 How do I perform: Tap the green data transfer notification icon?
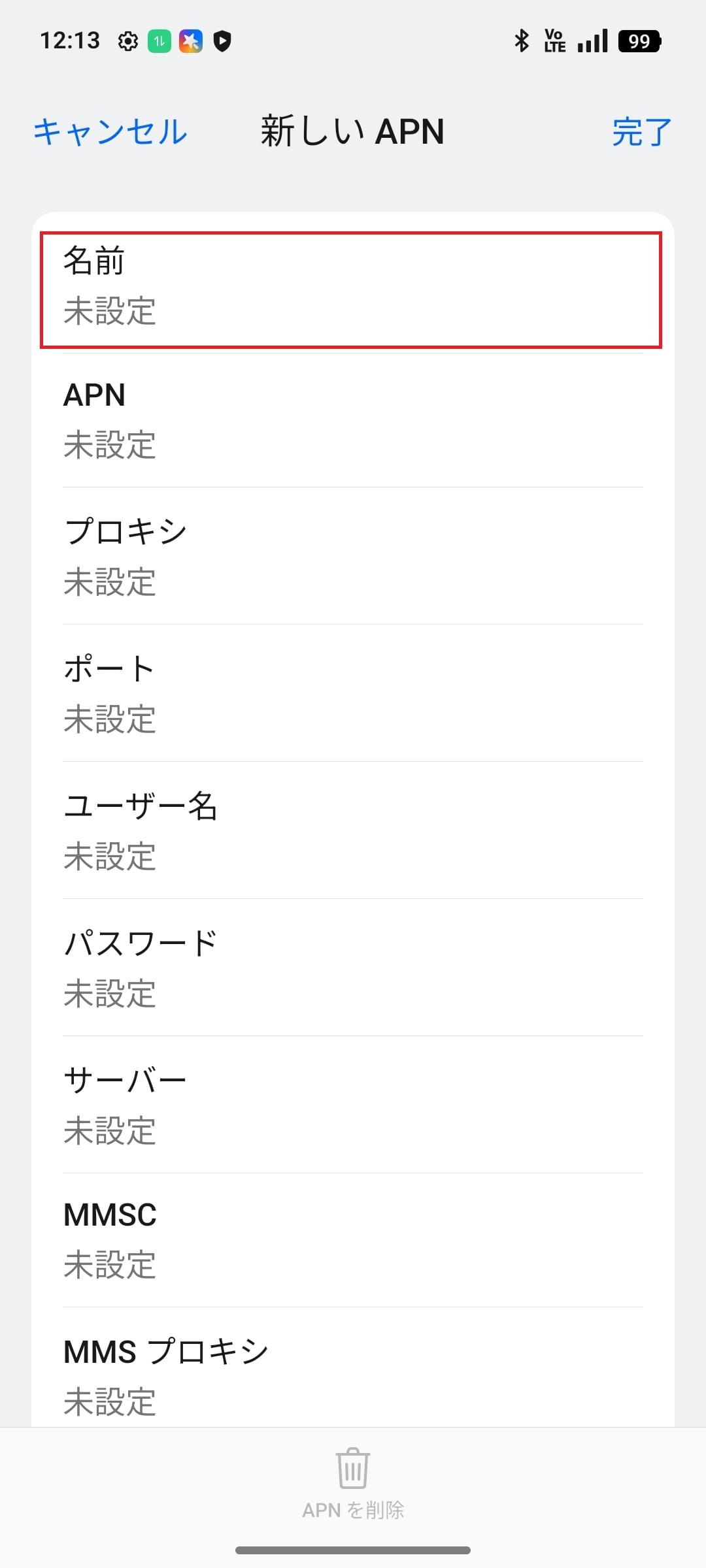(x=157, y=41)
